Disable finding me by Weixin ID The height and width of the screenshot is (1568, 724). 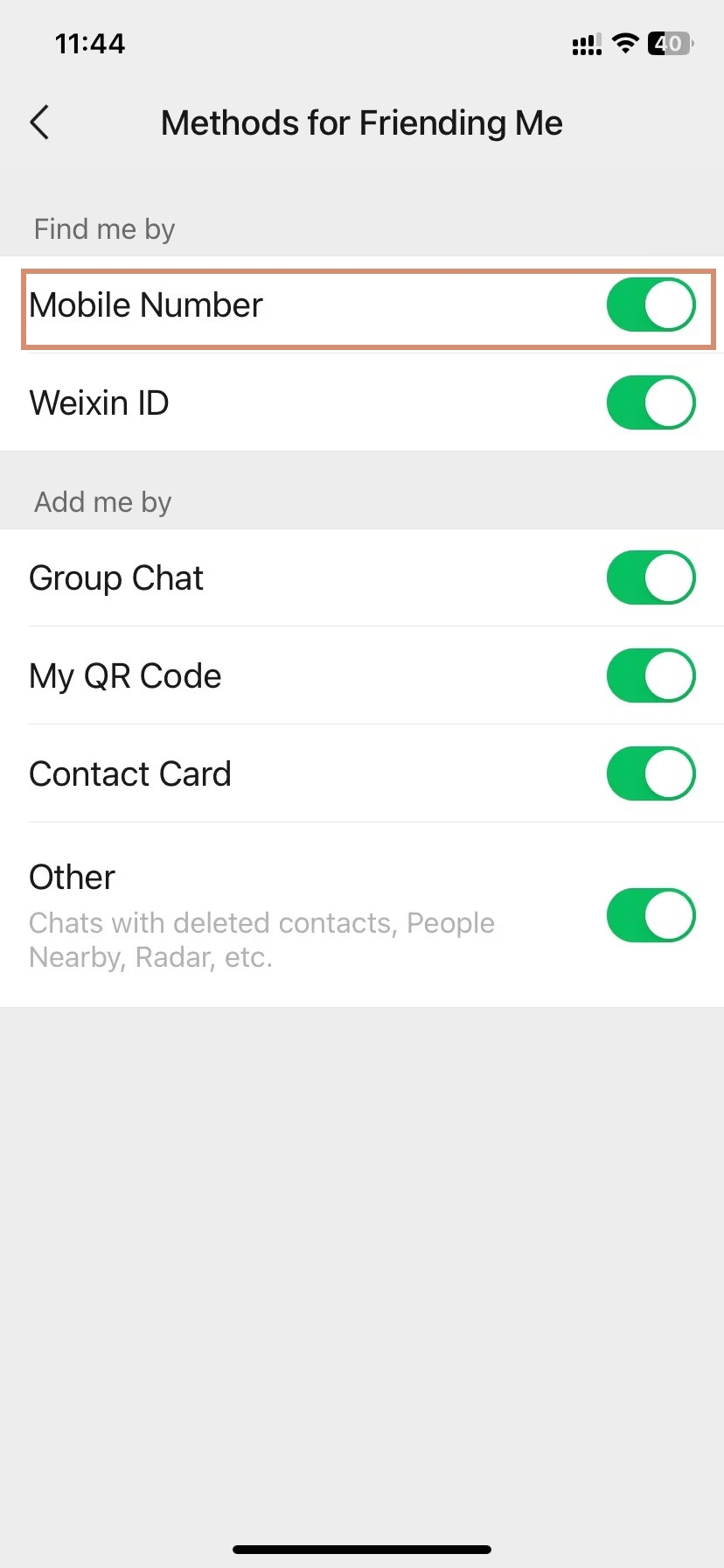pos(651,402)
